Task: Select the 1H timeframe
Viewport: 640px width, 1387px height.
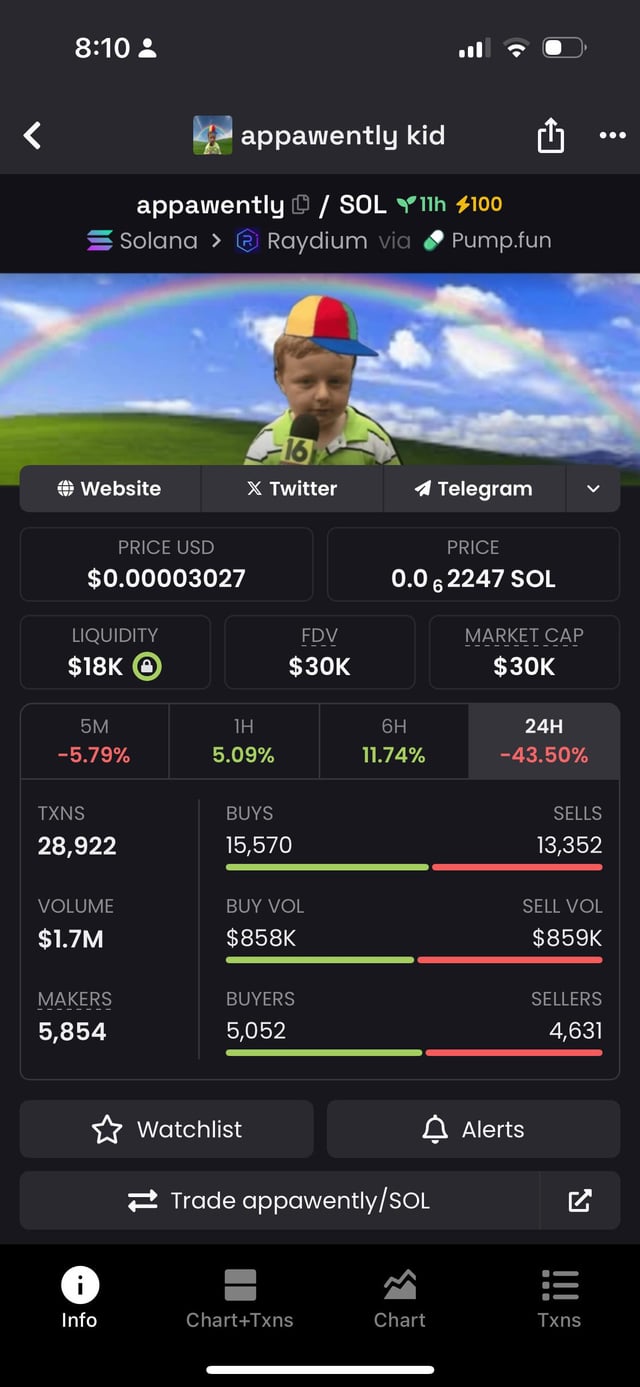Action: click(x=243, y=741)
